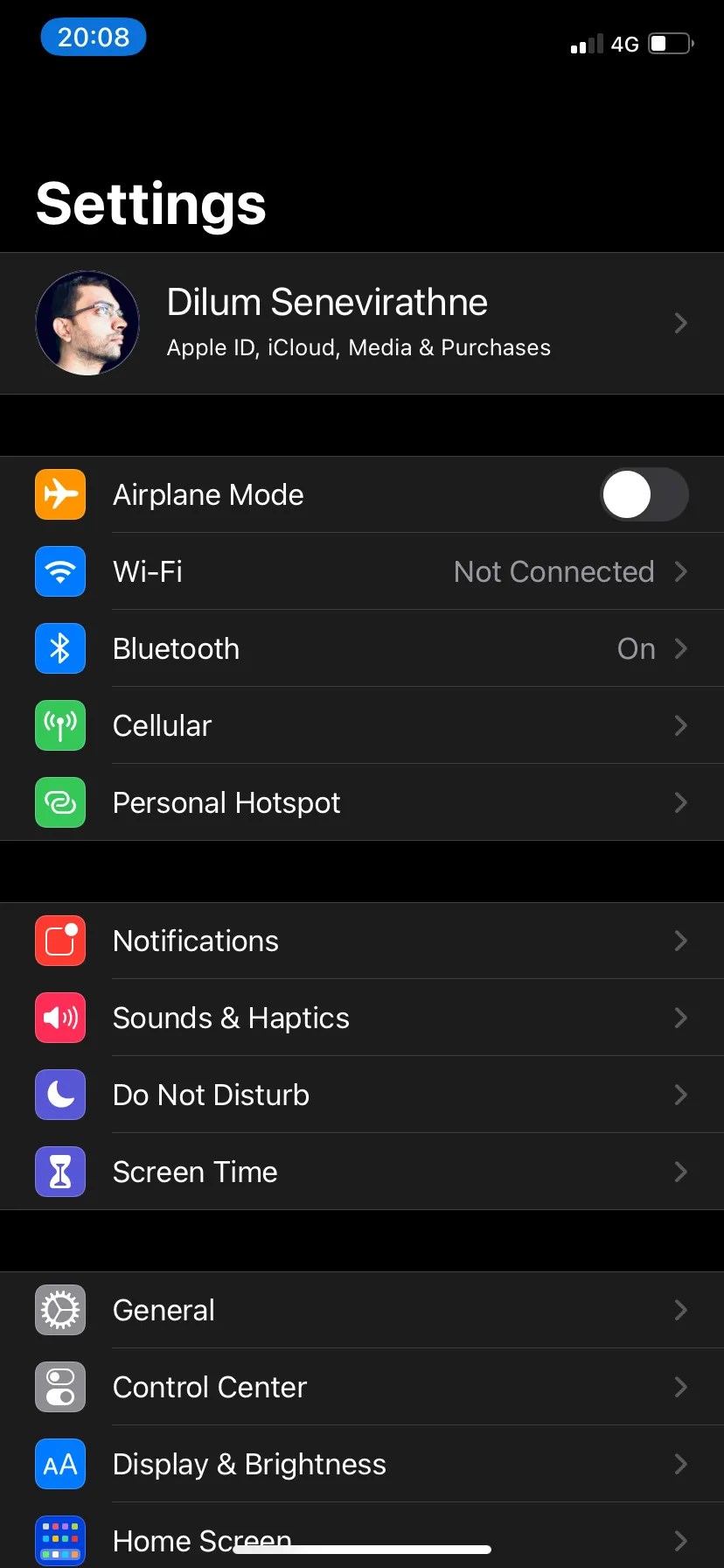The width and height of the screenshot is (724, 1568).
Task: Tap the General gear icon
Action: pos(59,1310)
